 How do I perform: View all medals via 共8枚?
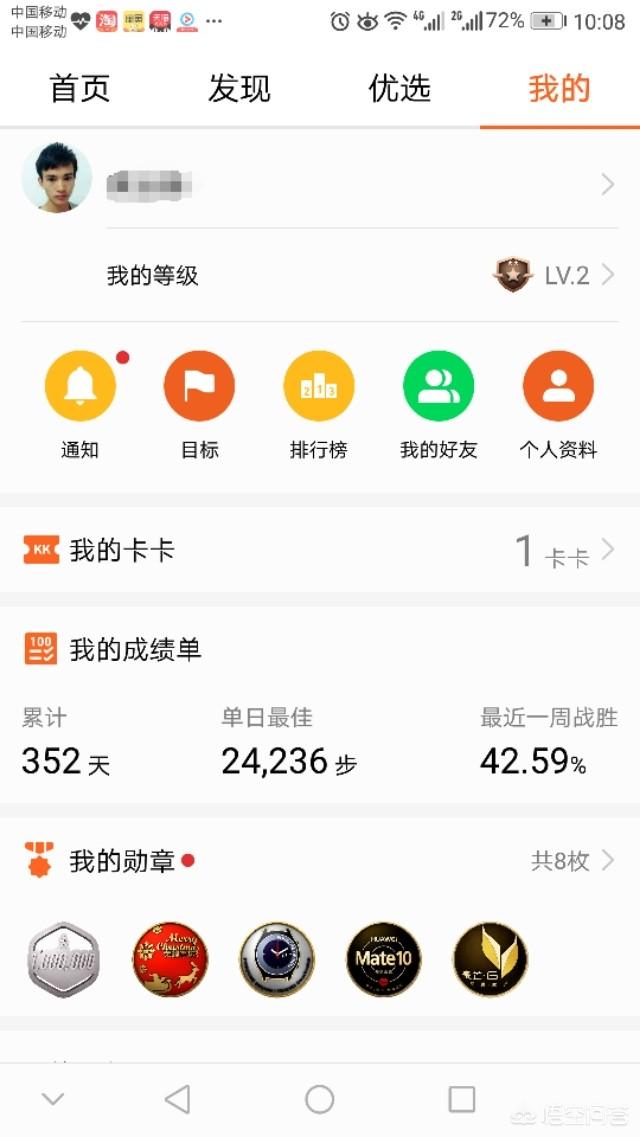tap(572, 861)
